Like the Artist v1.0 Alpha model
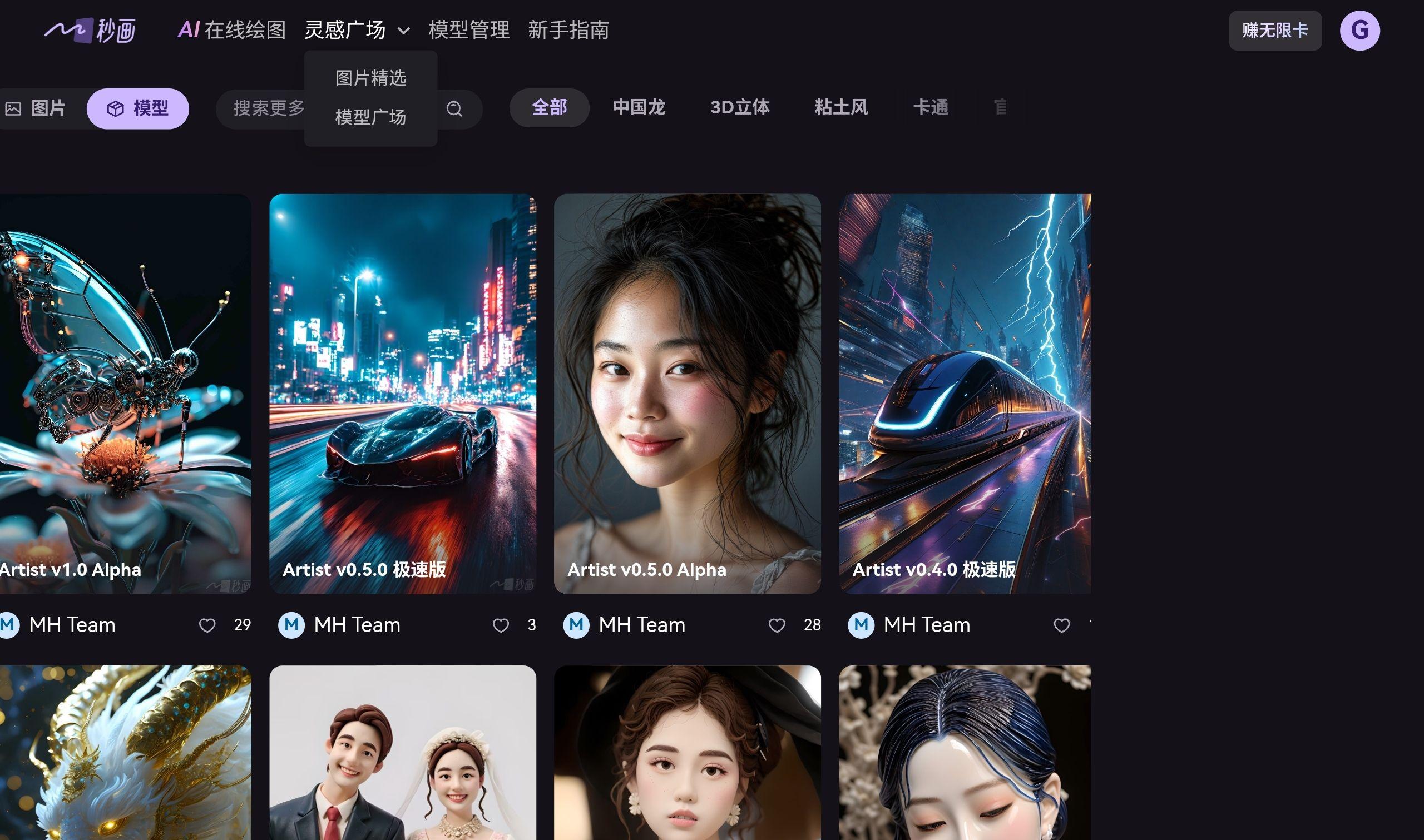 (207, 625)
